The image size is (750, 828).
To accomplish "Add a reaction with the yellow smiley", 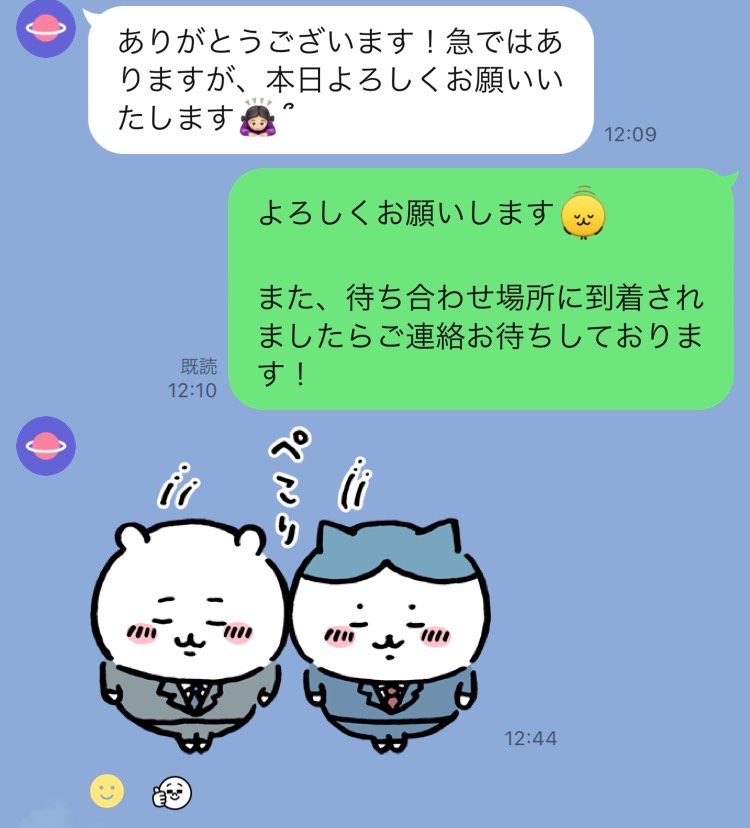I will pos(107,792).
